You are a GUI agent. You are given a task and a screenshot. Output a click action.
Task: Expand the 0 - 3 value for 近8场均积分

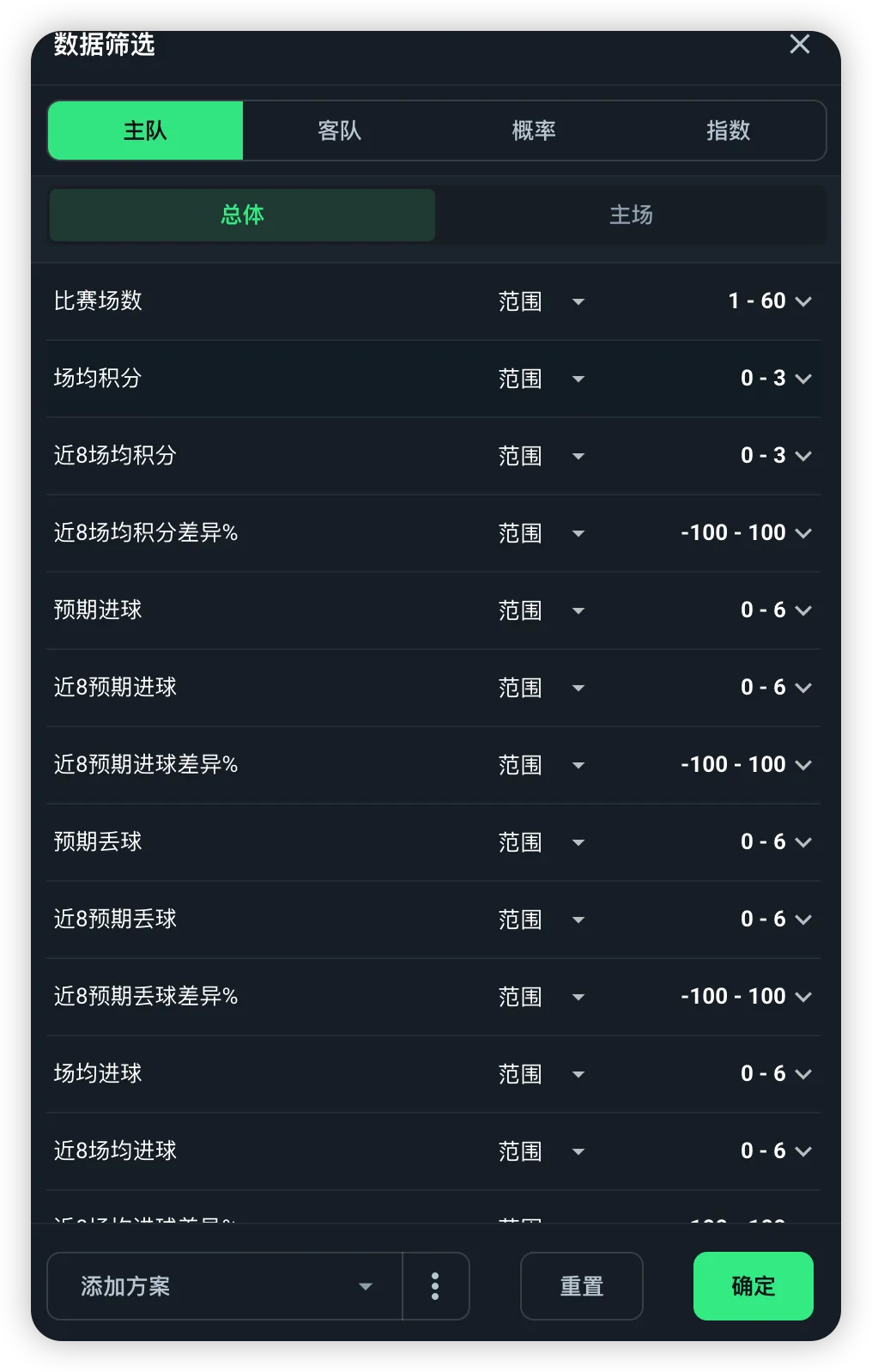pos(776,456)
